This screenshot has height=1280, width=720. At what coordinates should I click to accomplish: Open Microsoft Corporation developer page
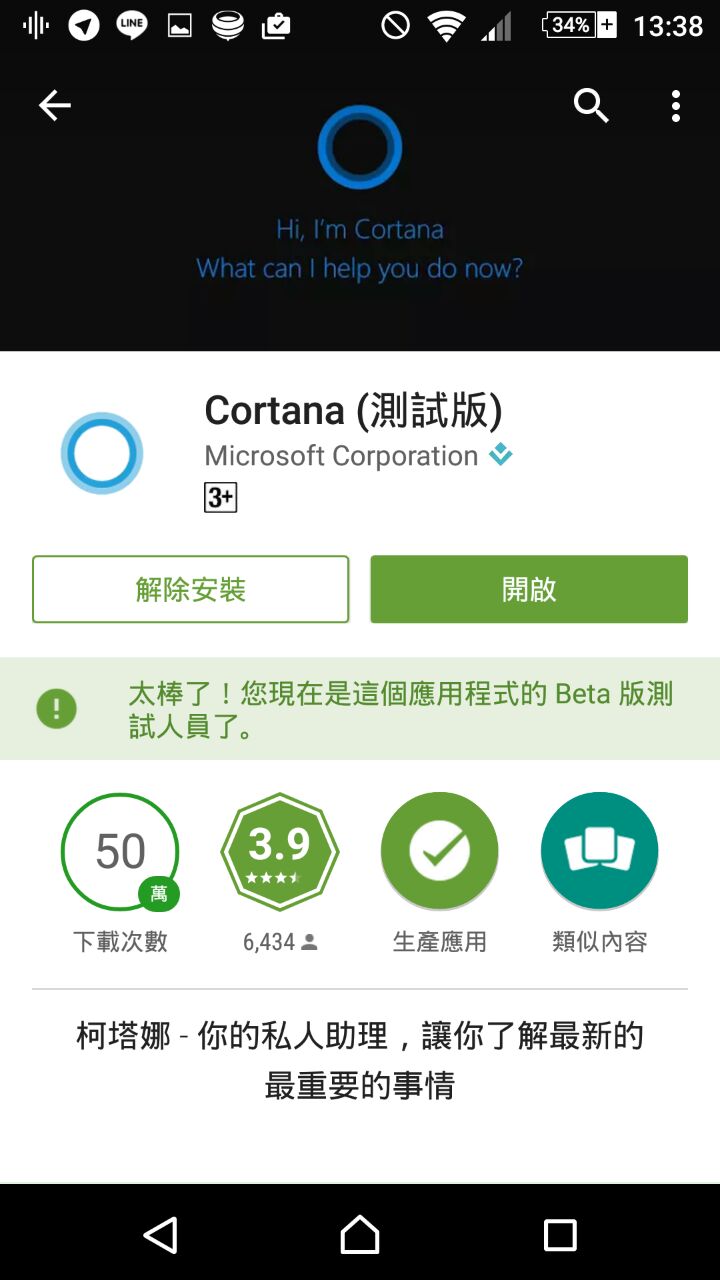(341, 456)
